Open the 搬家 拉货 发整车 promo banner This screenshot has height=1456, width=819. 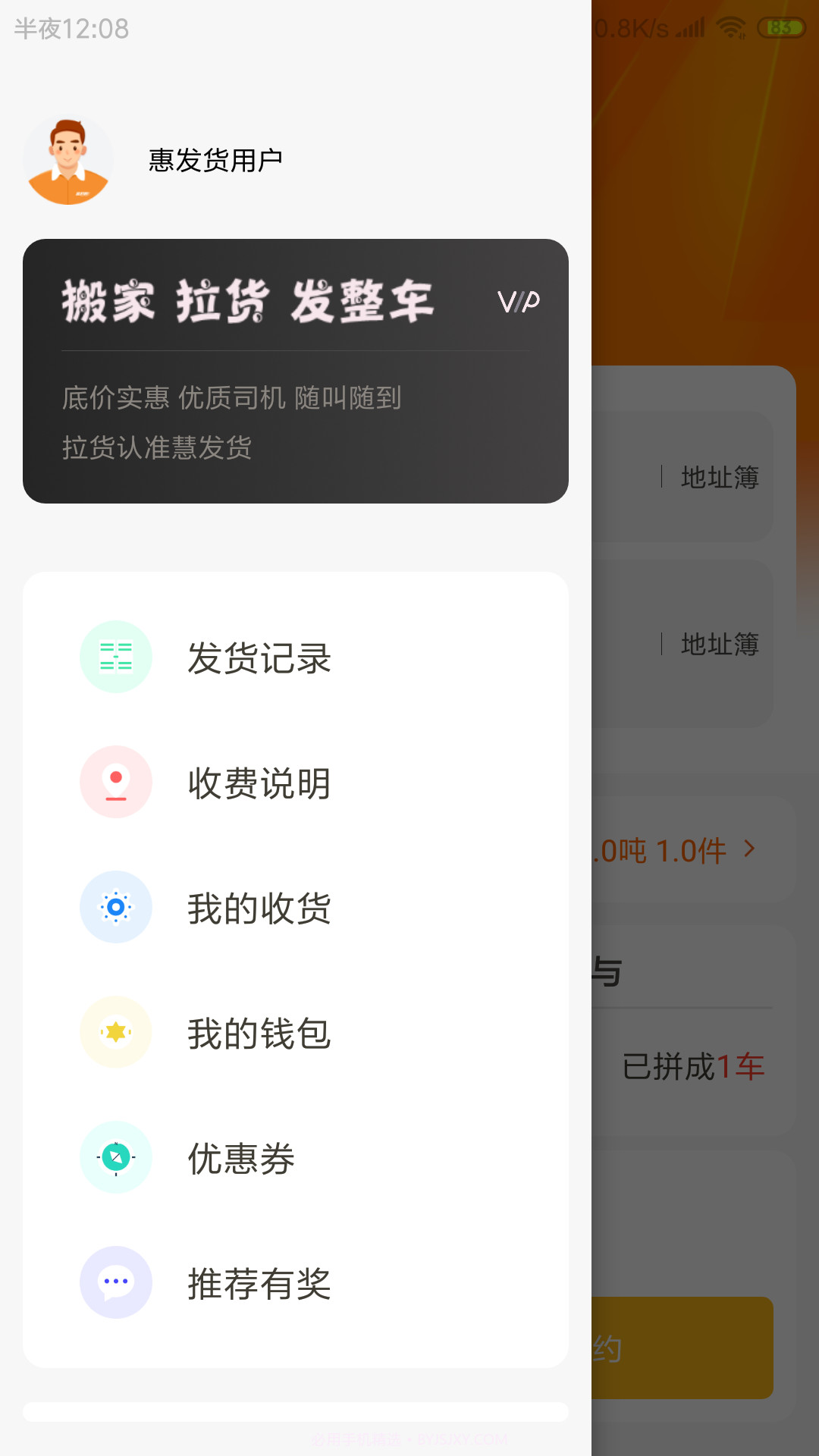[x=296, y=370]
